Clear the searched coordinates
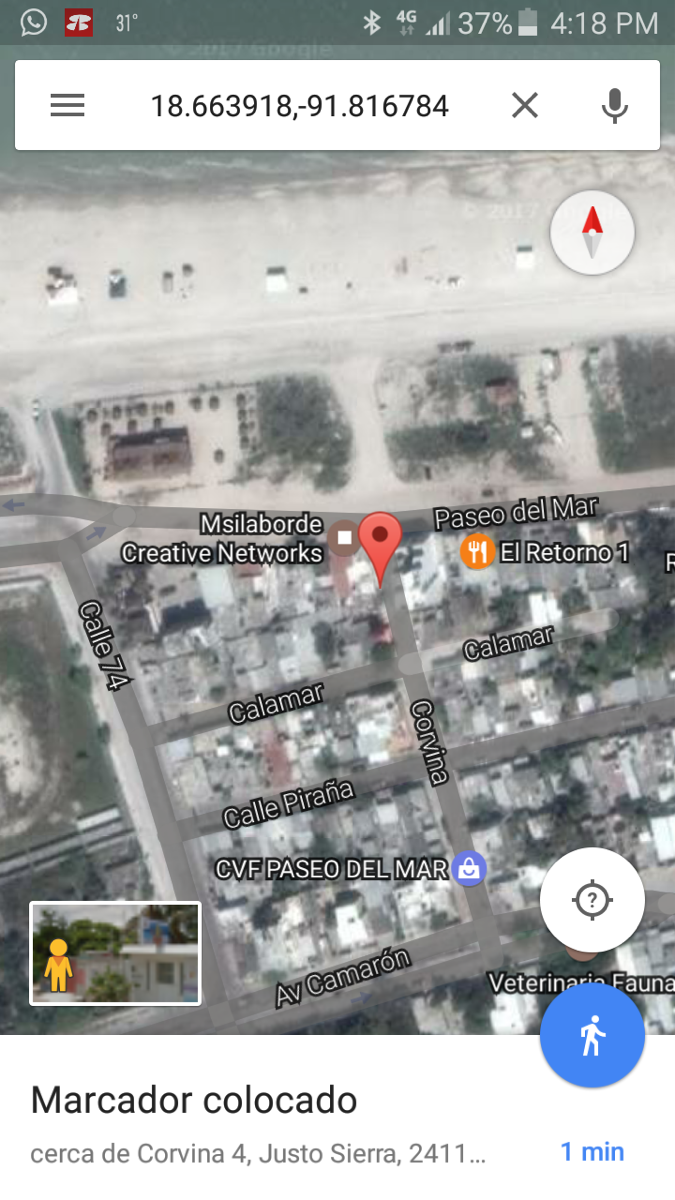 point(525,105)
